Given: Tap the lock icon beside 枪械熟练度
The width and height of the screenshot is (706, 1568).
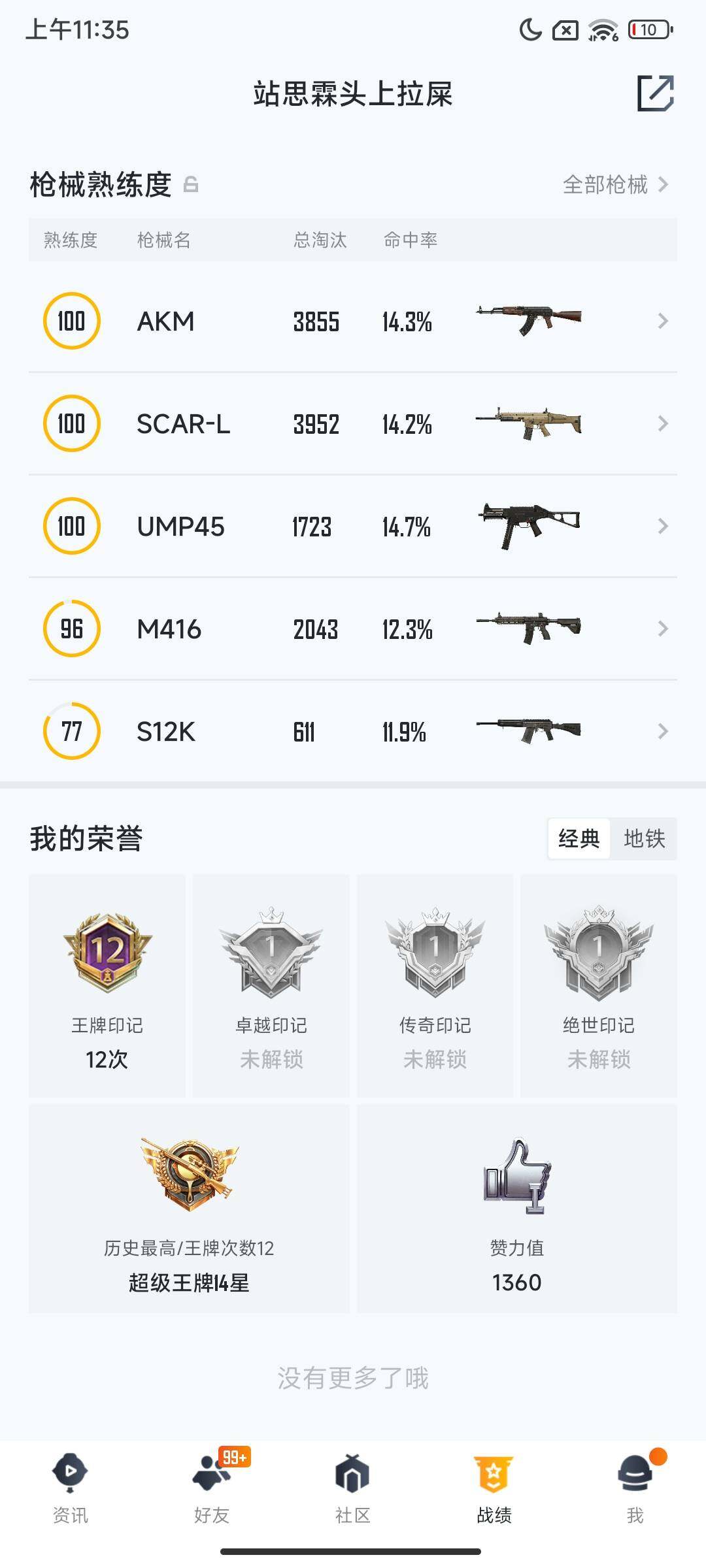Looking at the screenshot, I should pyautogui.click(x=191, y=186).
